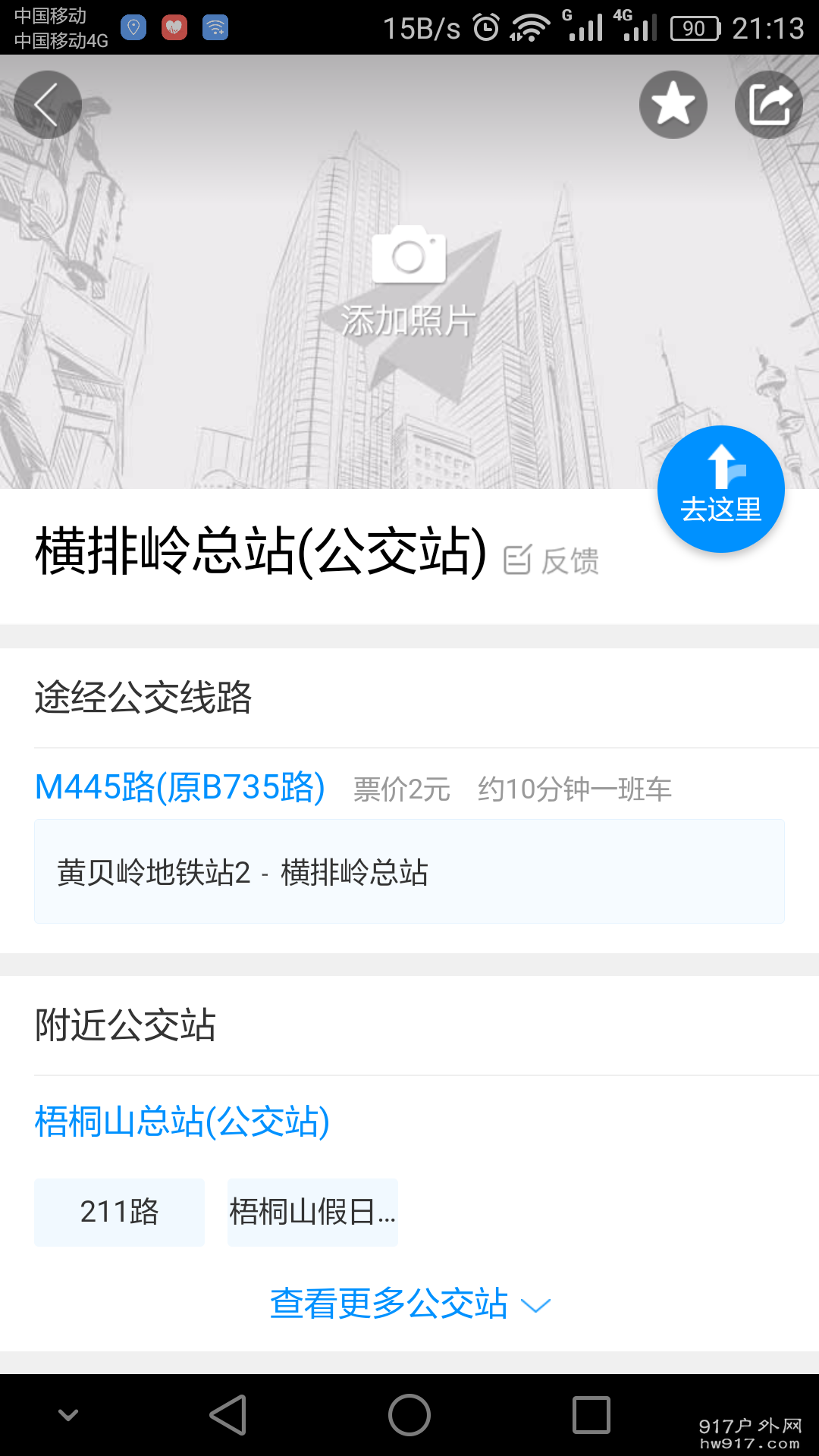
Task: Select the 梧桐山假日 route button
Action: [x=312, y=1212]
